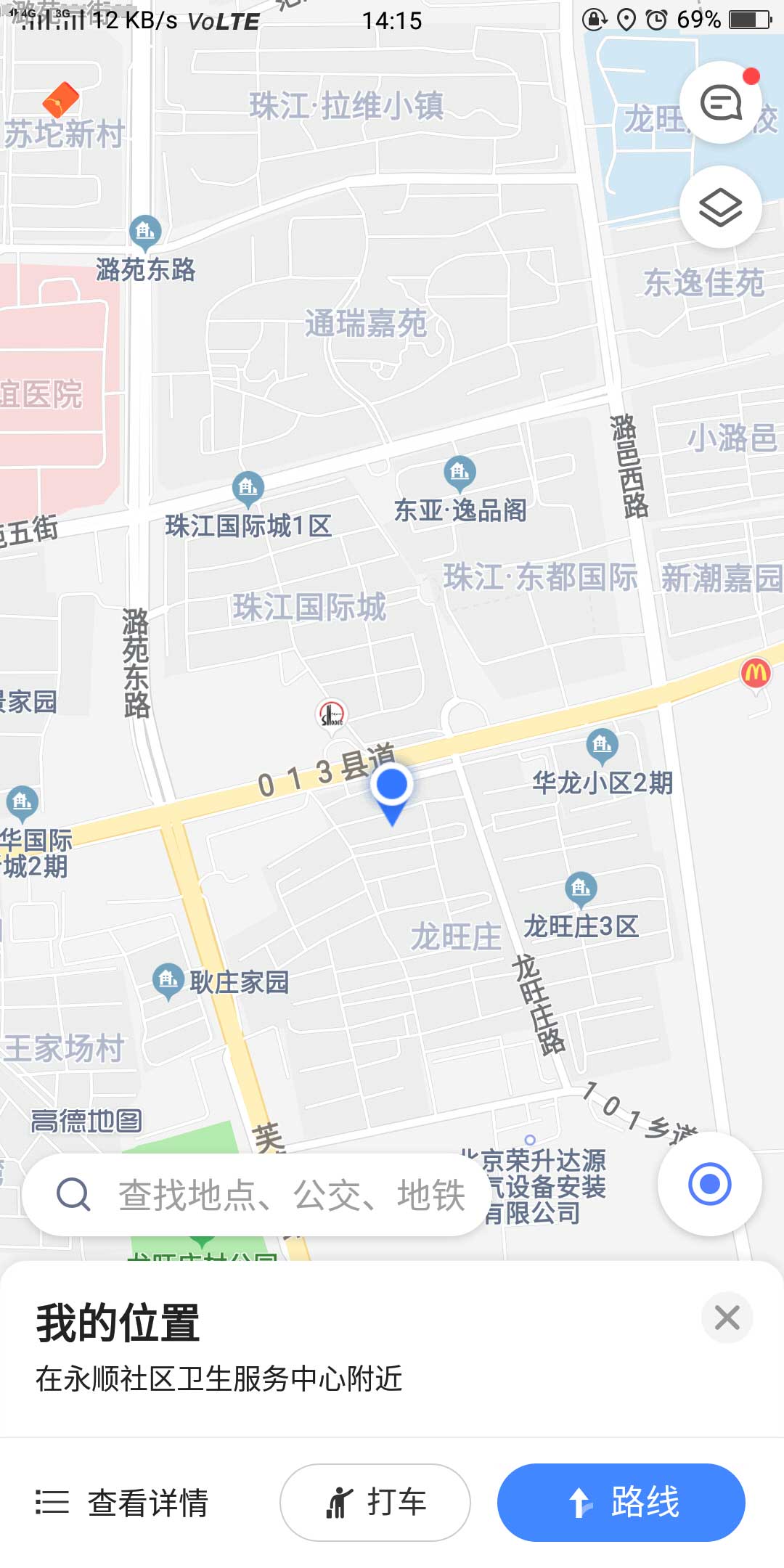Open the map layers selector
The width and height of the screenshot is (784, 1568).
click(720, 208)
